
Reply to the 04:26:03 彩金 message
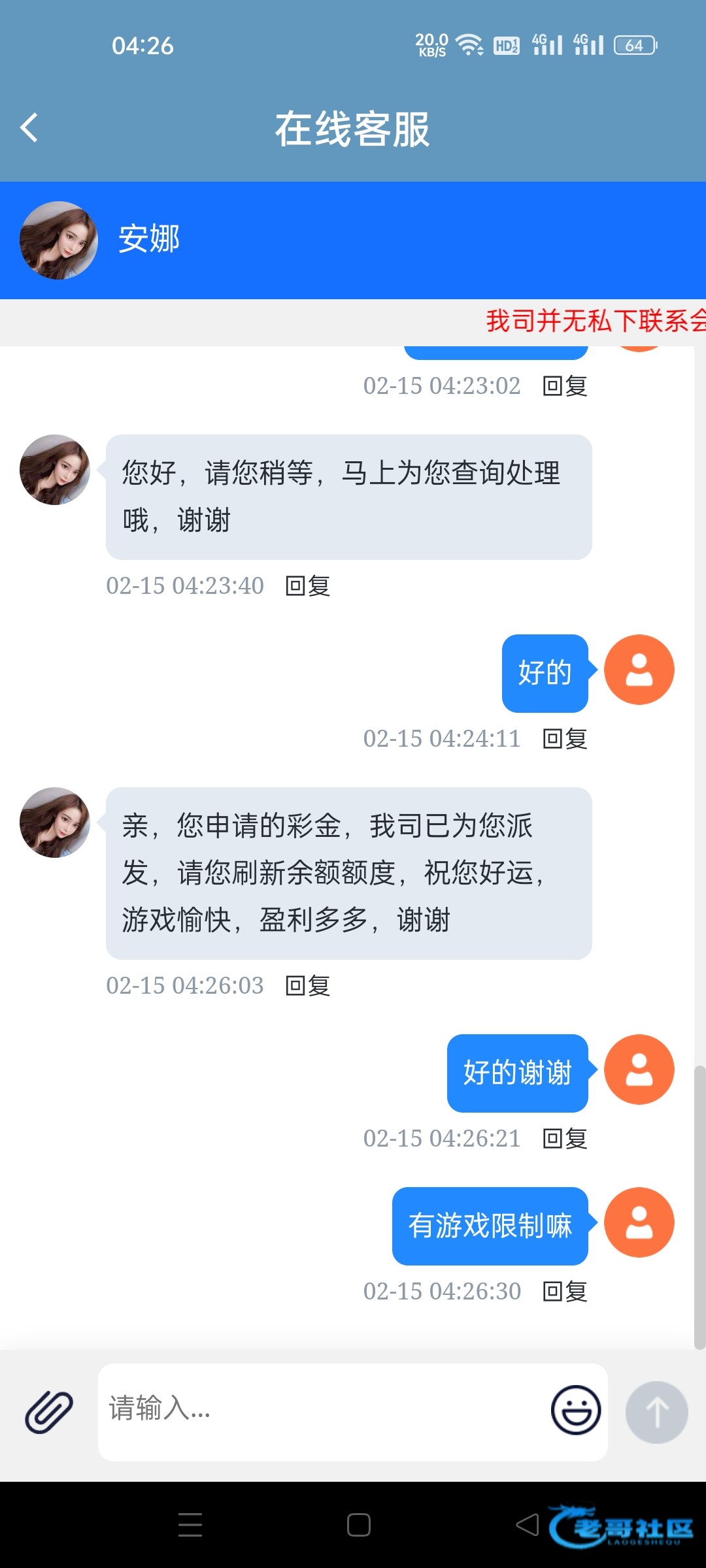point(308,986)
